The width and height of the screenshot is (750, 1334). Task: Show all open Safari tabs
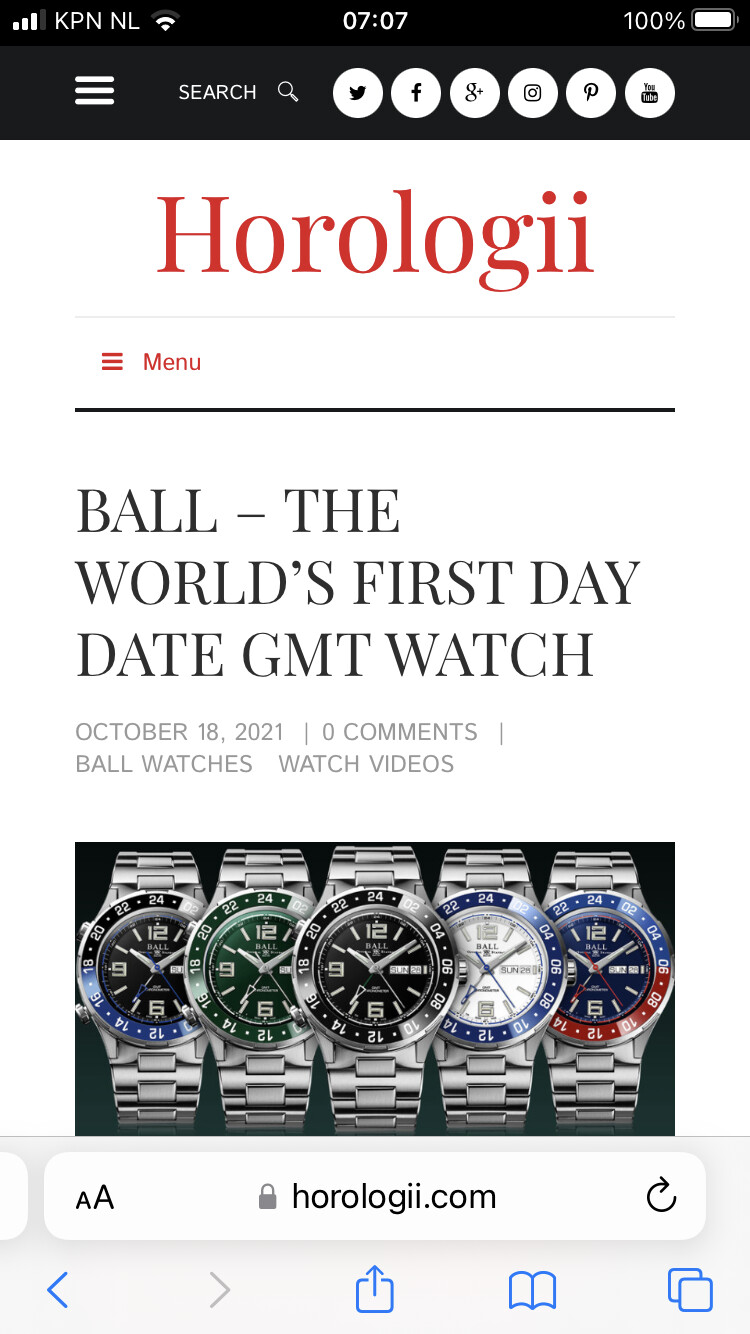tap(690, 1290)
